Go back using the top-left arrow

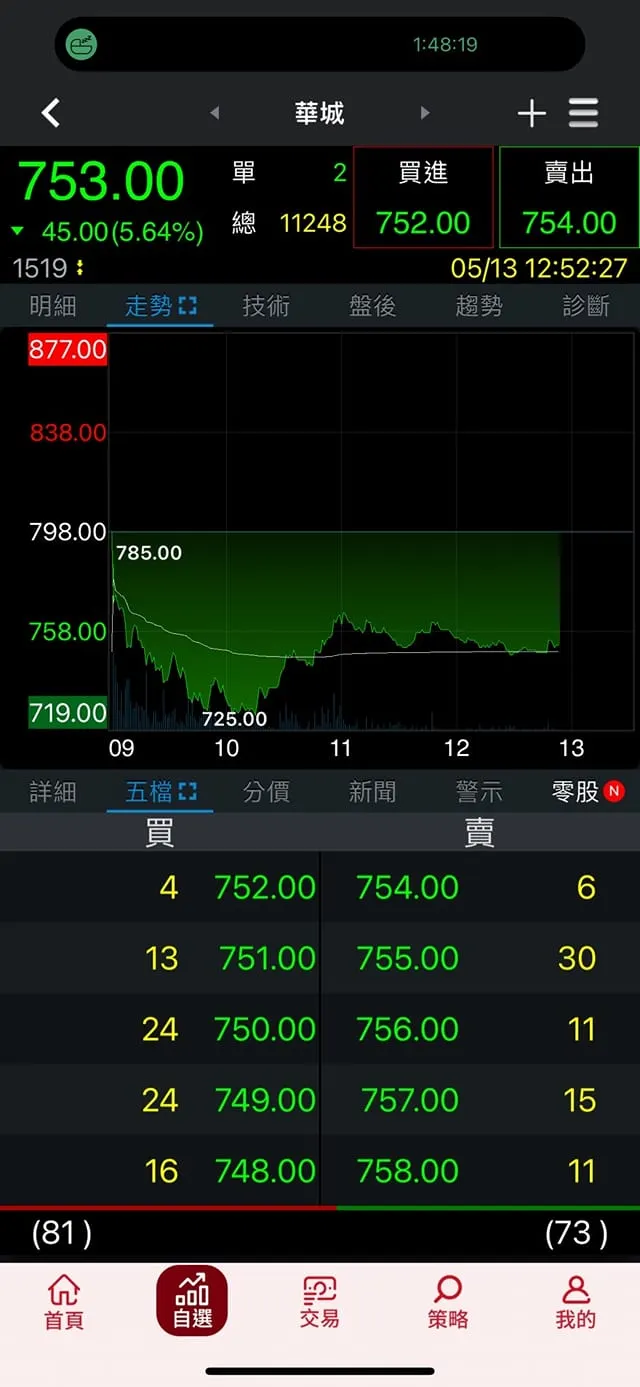[51, 113]
